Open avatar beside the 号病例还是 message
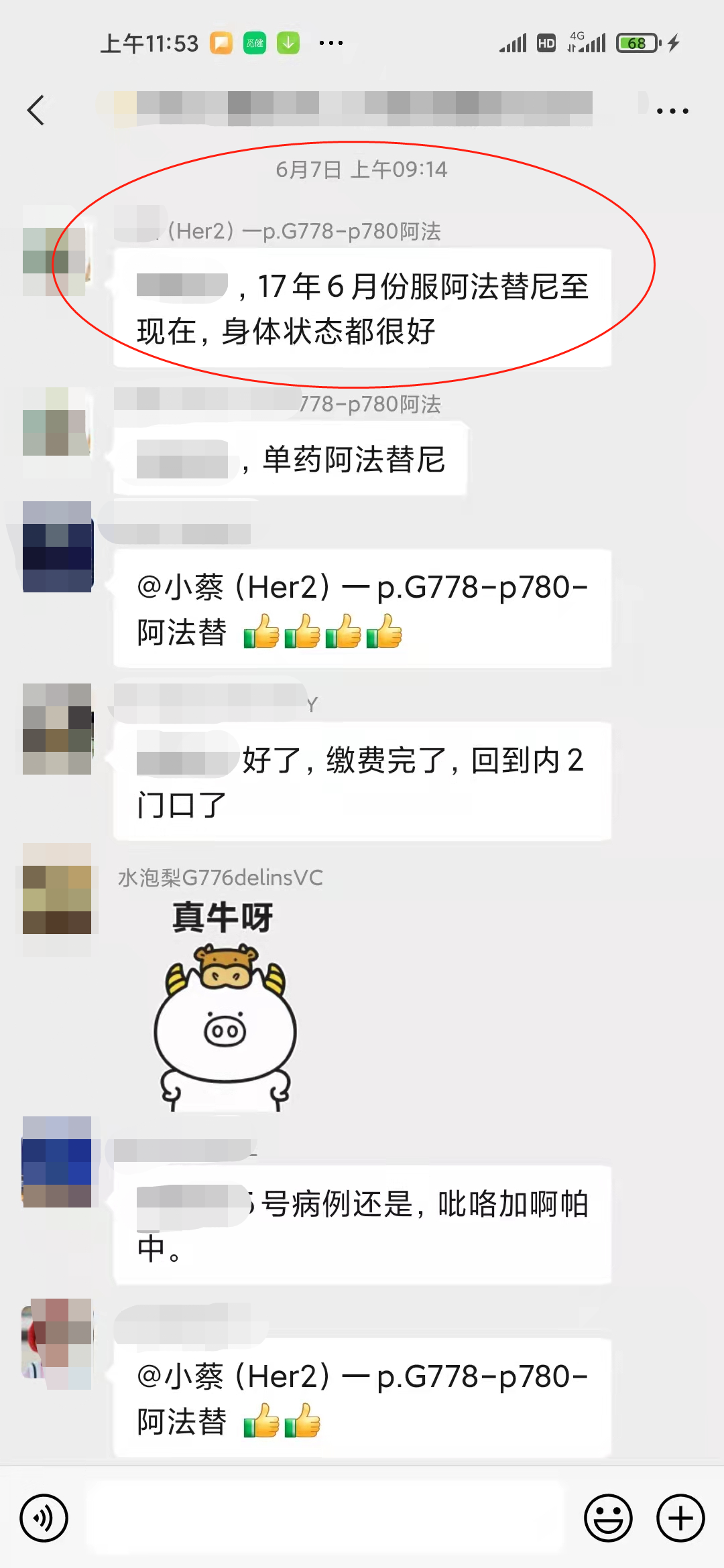724x1568 pixels. tap(57, 1162)
